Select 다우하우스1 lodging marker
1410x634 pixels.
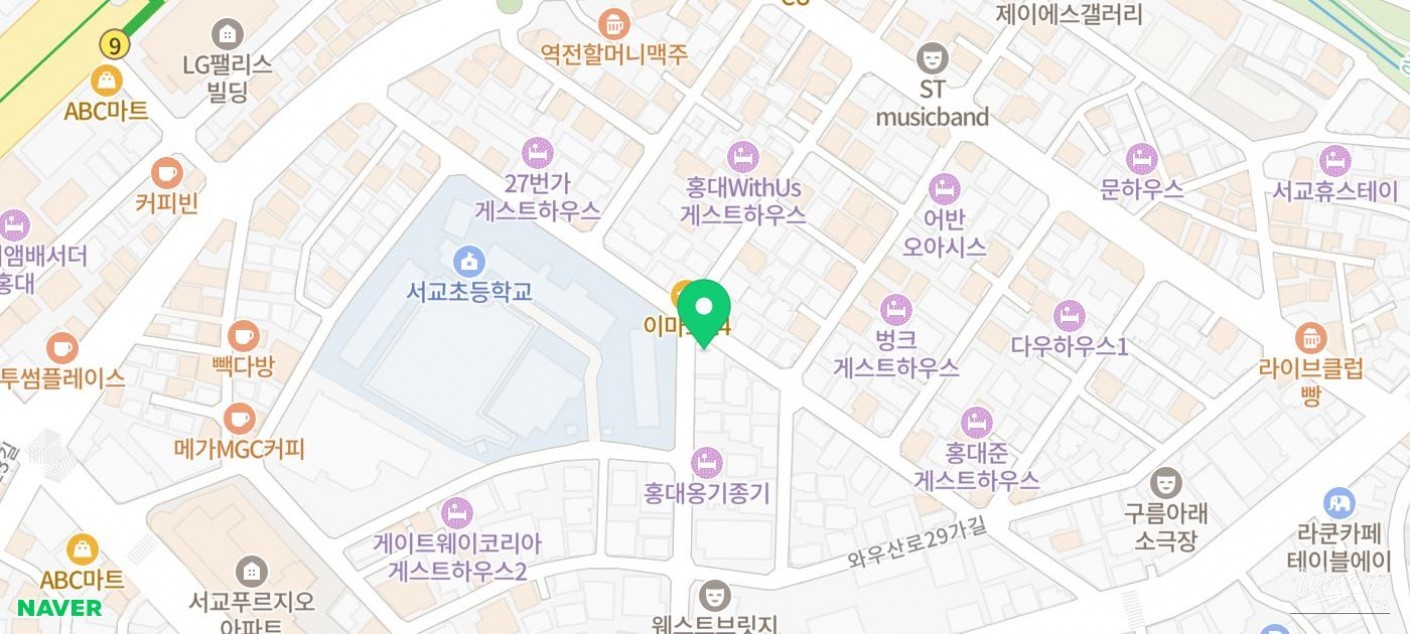[1069, 316]
